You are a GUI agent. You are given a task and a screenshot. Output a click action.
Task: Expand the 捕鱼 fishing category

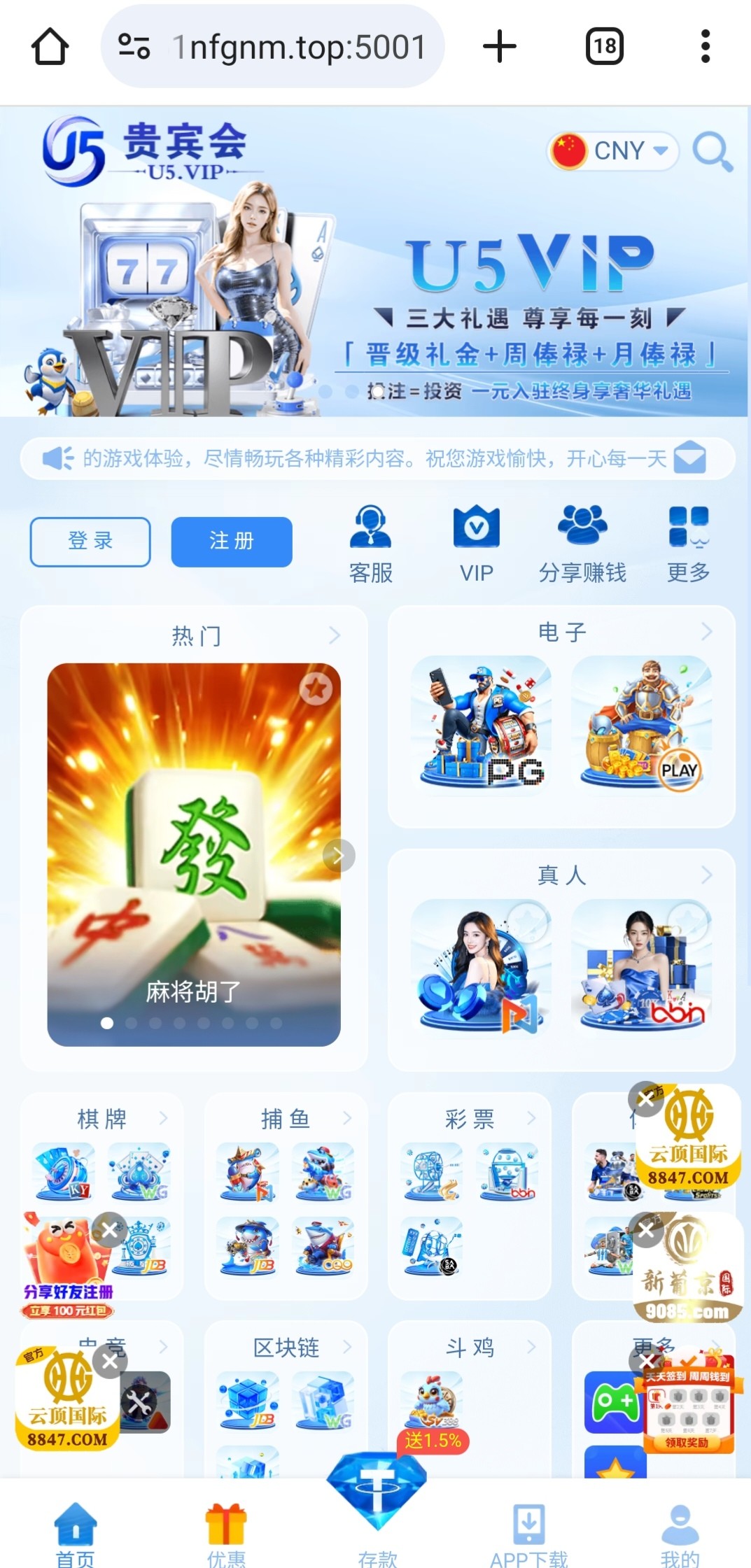click(x=346, y=1118)
